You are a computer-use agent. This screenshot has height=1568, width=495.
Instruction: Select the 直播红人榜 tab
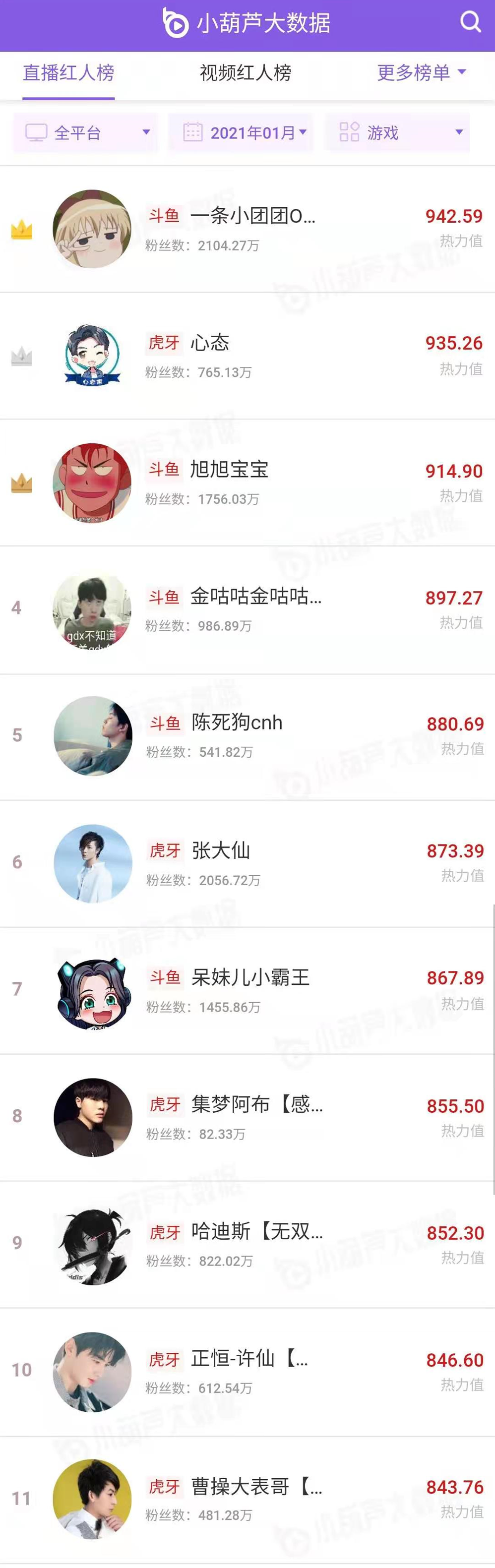68,72
